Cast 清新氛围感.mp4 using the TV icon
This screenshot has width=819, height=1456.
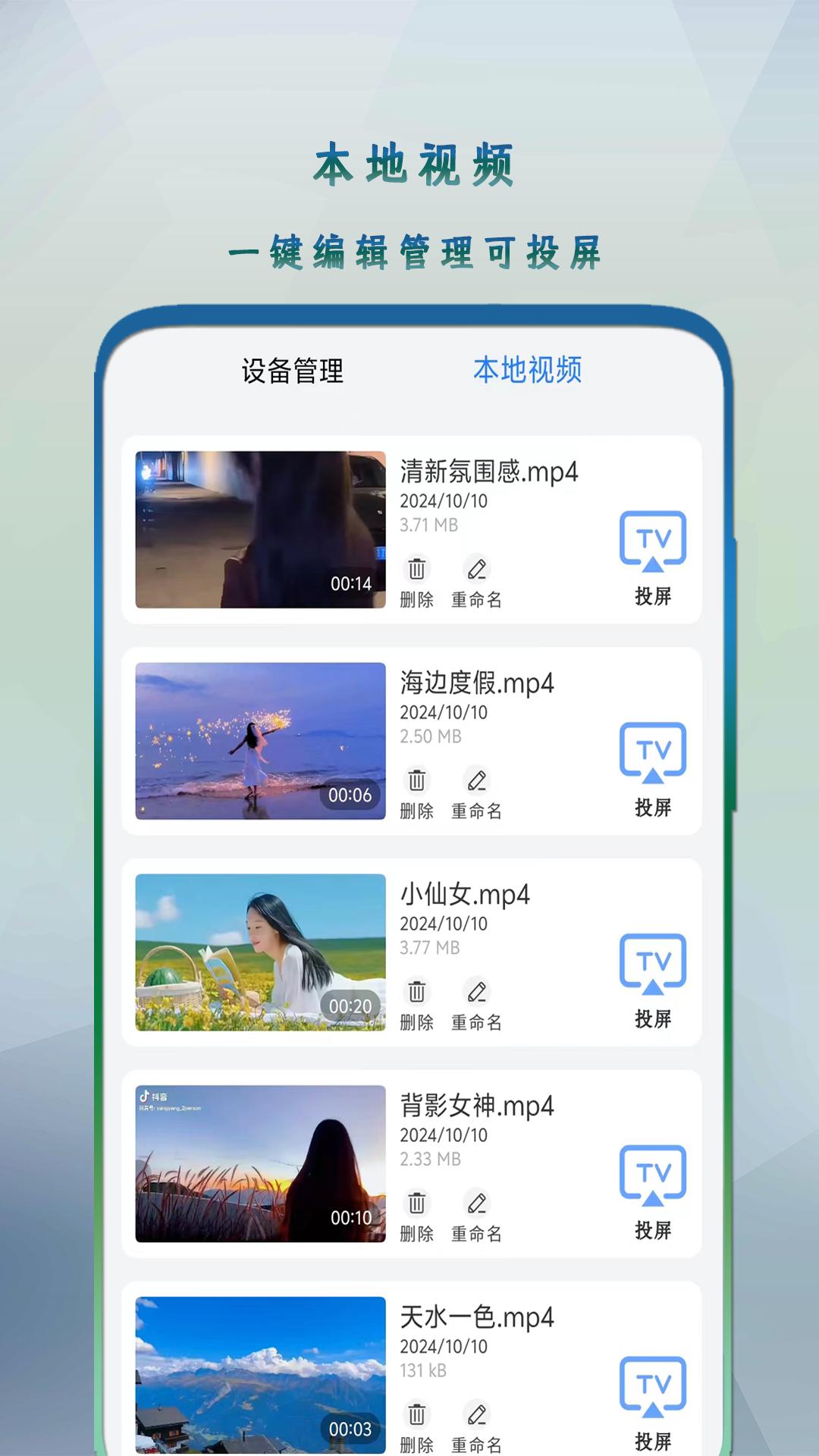pyautogui.click(x=654, y=538)
